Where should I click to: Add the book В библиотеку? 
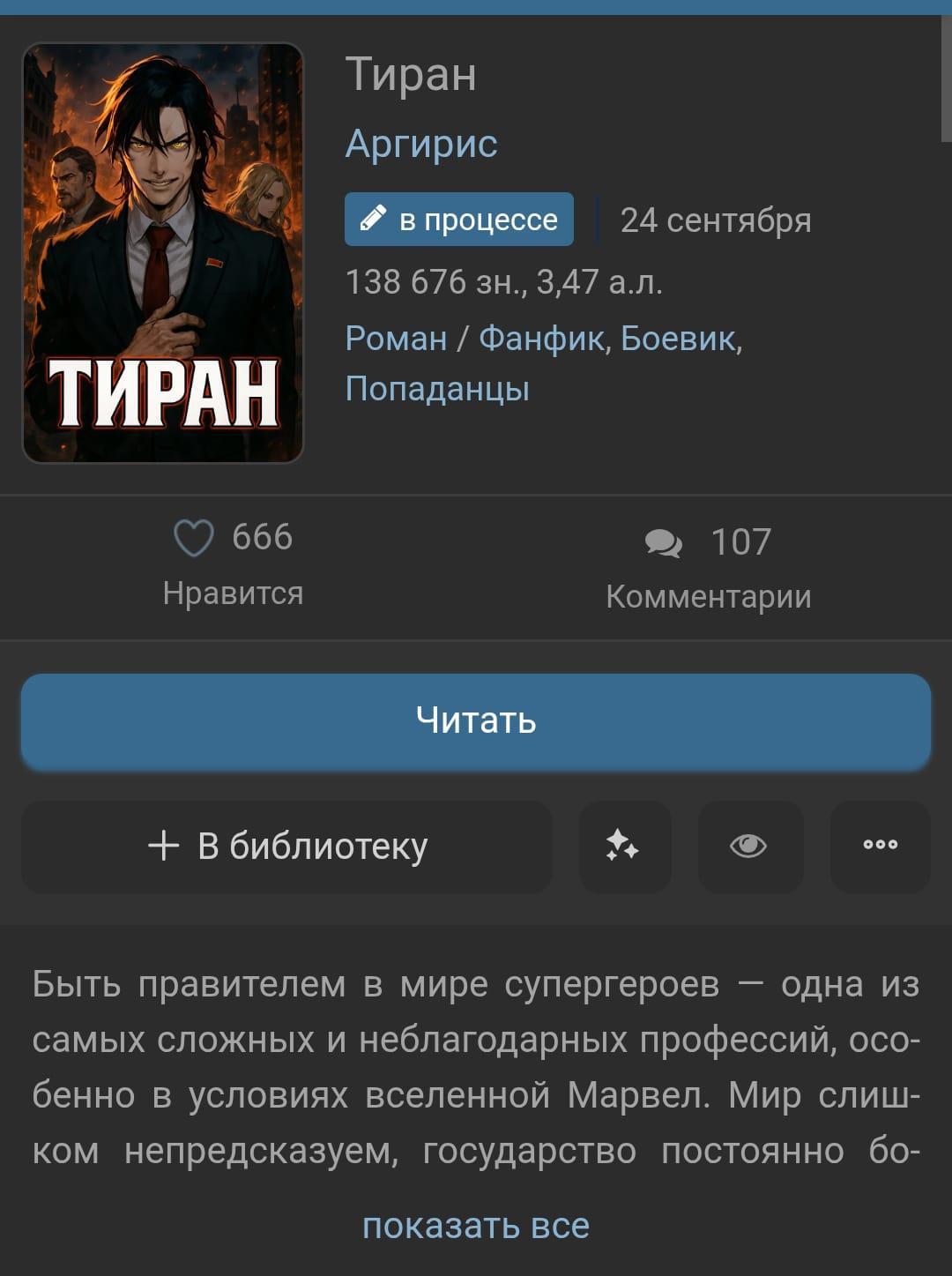(286, 847)
